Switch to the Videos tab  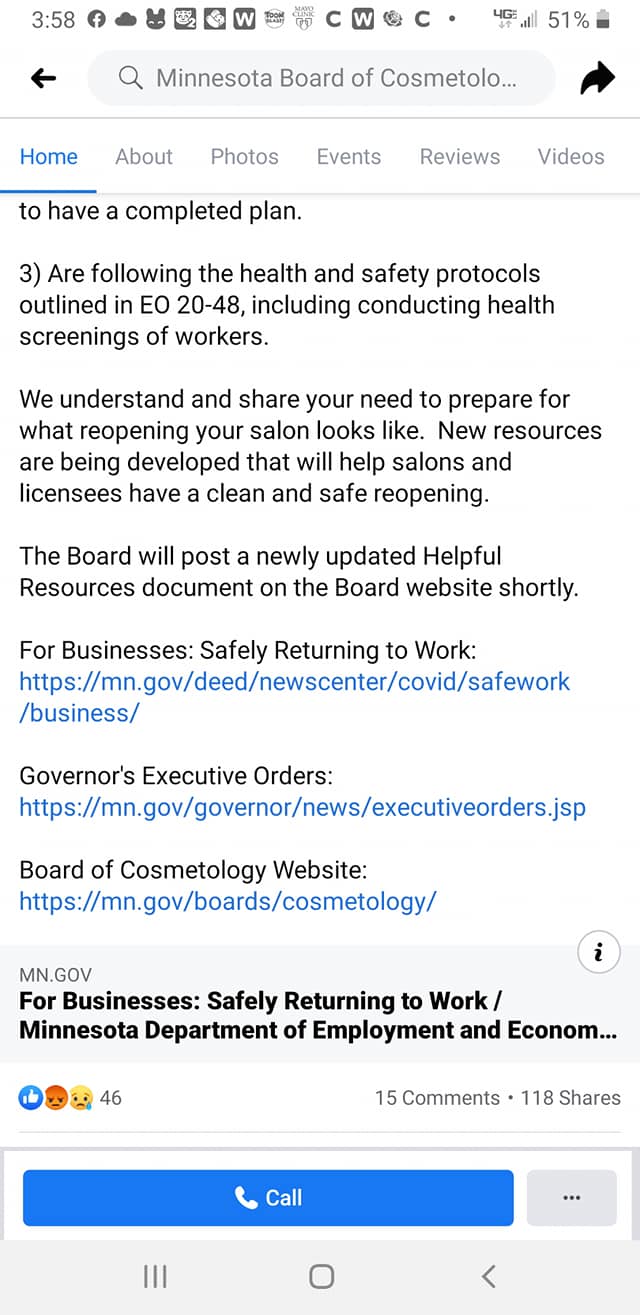pyautogui.click(x=571, y=156)
